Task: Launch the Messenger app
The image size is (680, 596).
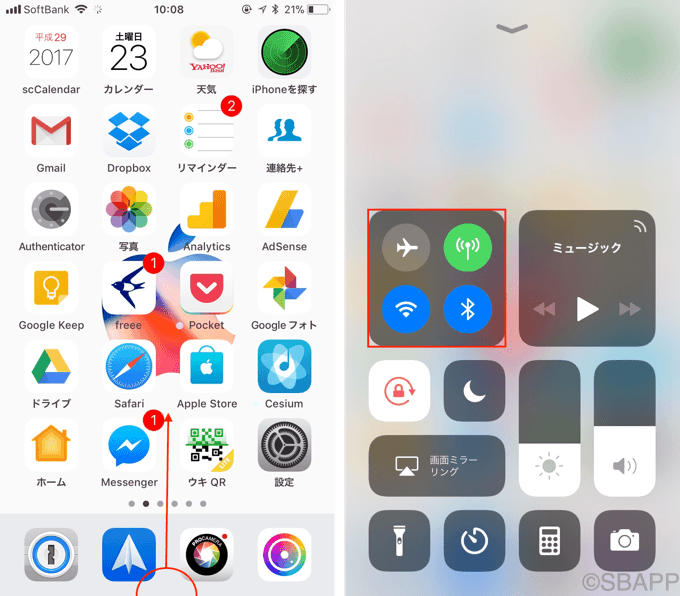Action: 129,445
